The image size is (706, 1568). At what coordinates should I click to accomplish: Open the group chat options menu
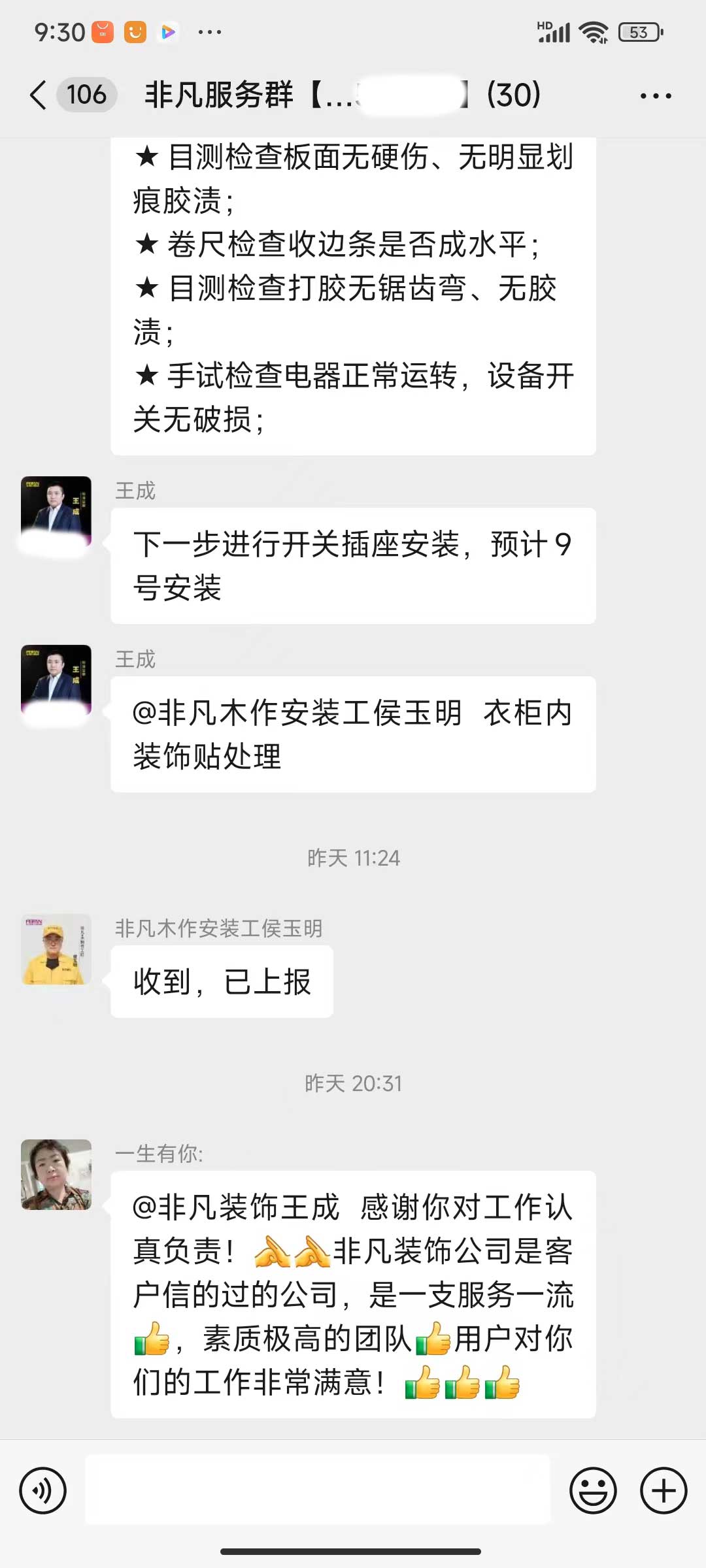click(656, 96)
